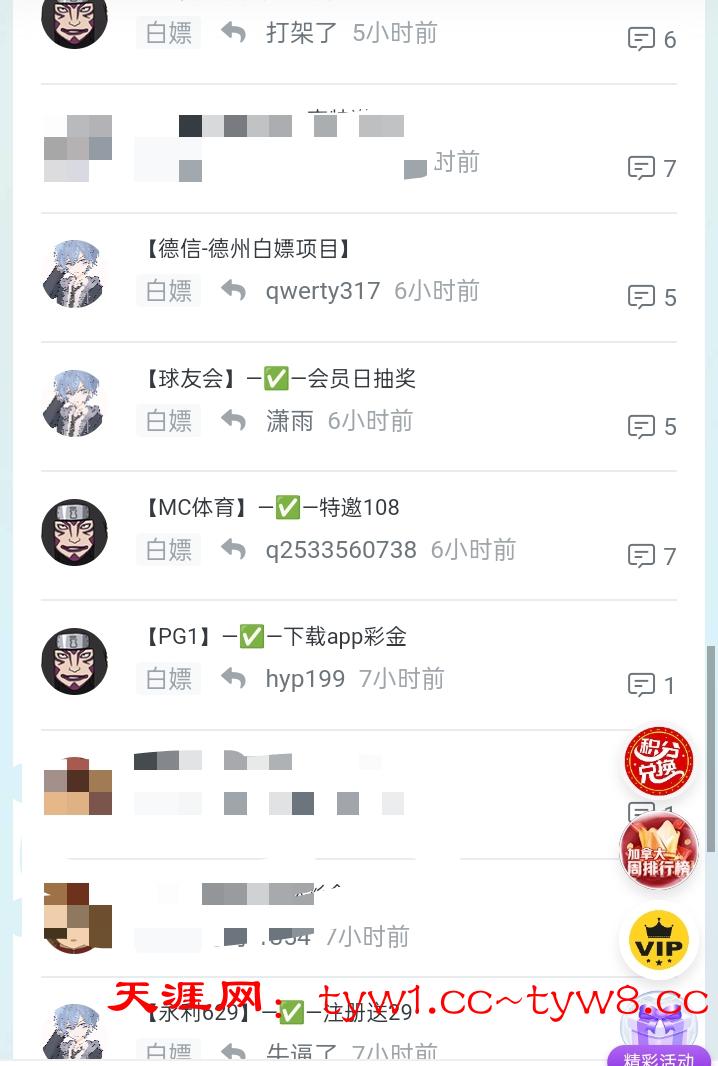Tap the 积分兑换 floating button
718x1066 pixels.
[658, 762]
